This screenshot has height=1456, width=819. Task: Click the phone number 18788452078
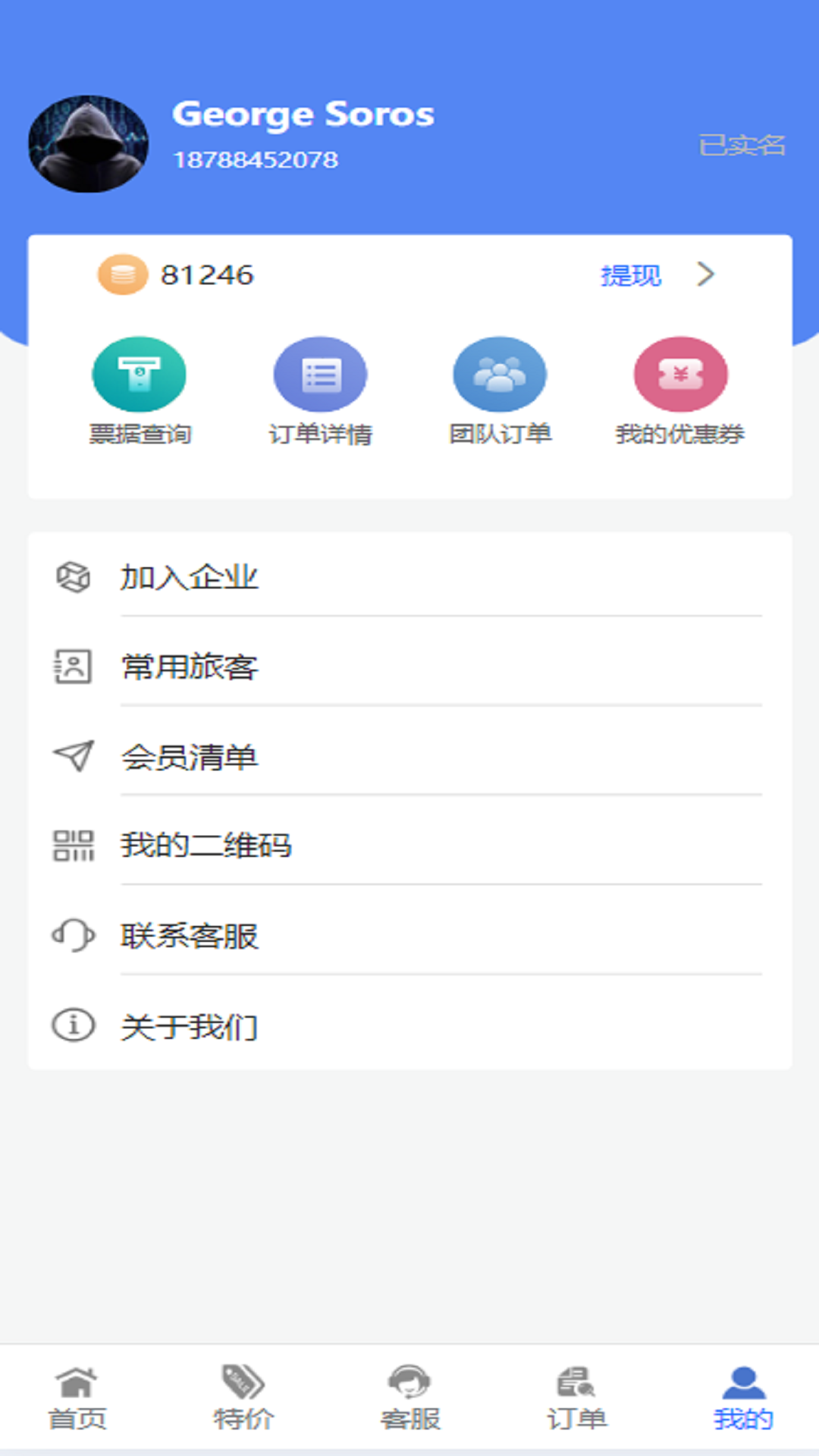click(x=256, y=160)
